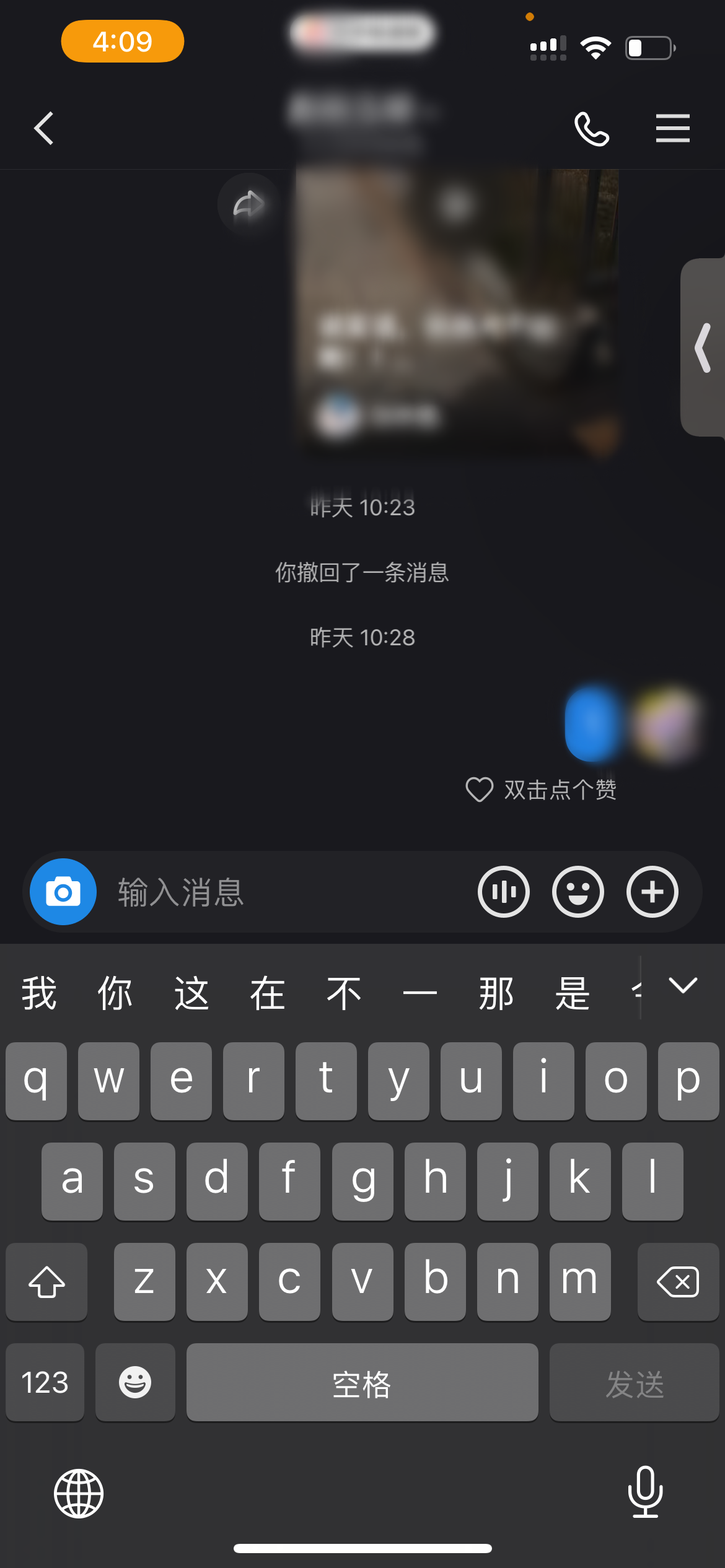Open the chat settings hamburger menu
Image resolution: width=725 pixels, height=1568 pixels.
coord(673,128)
